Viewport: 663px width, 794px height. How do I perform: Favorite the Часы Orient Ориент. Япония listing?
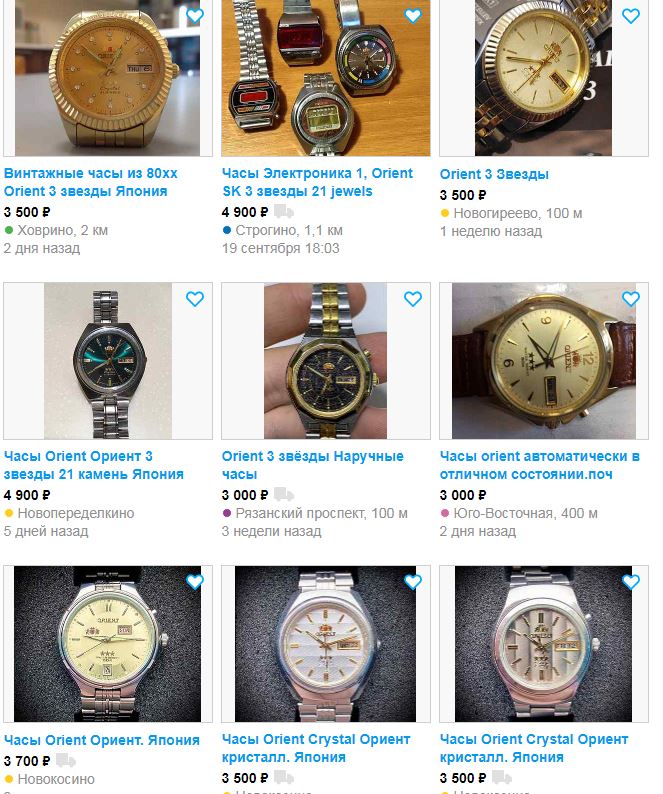click(195, 582)
